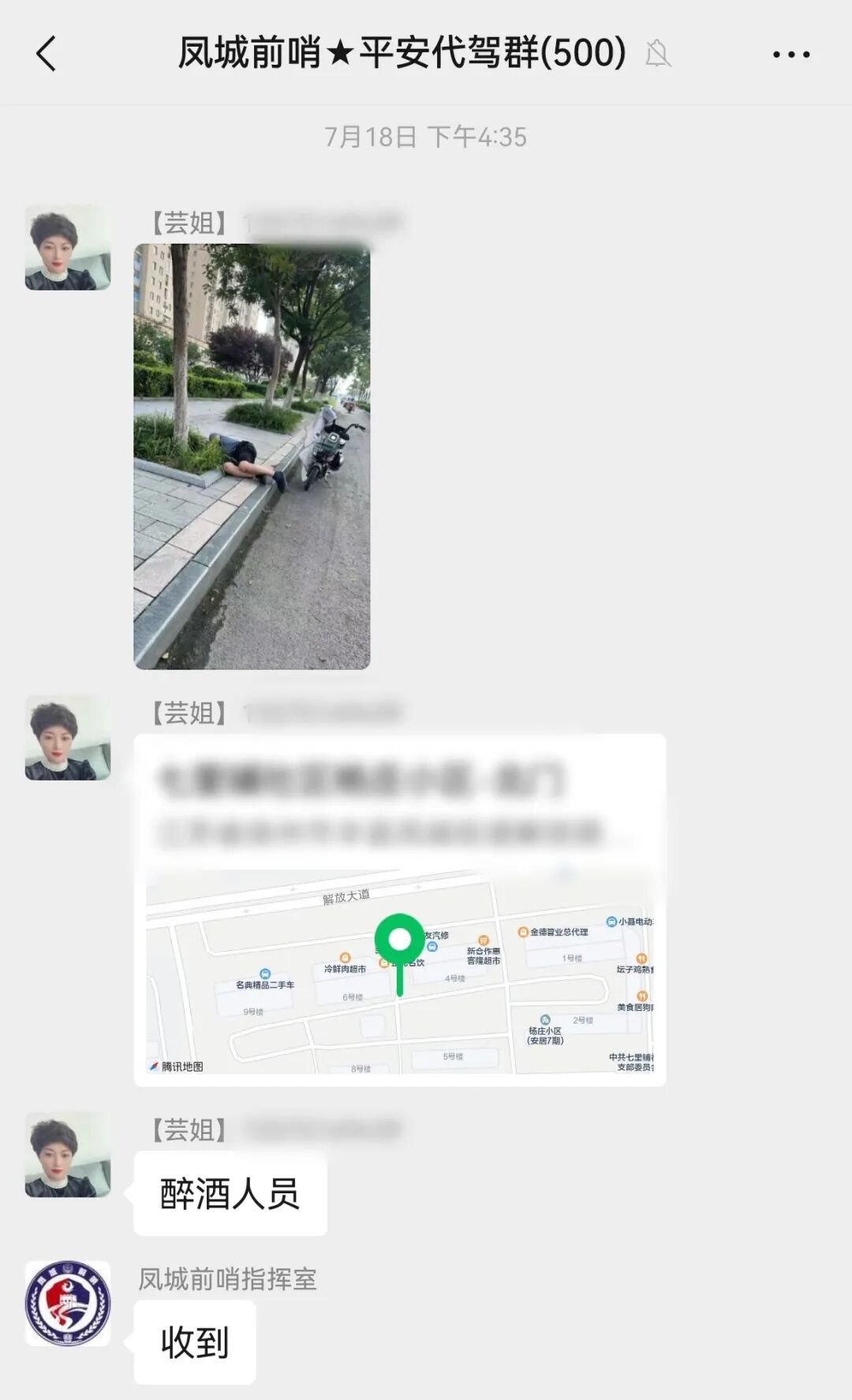Open the three-dot chat info menu
This screenshot has height=1400, width=852.
click(x=790, y=54)
